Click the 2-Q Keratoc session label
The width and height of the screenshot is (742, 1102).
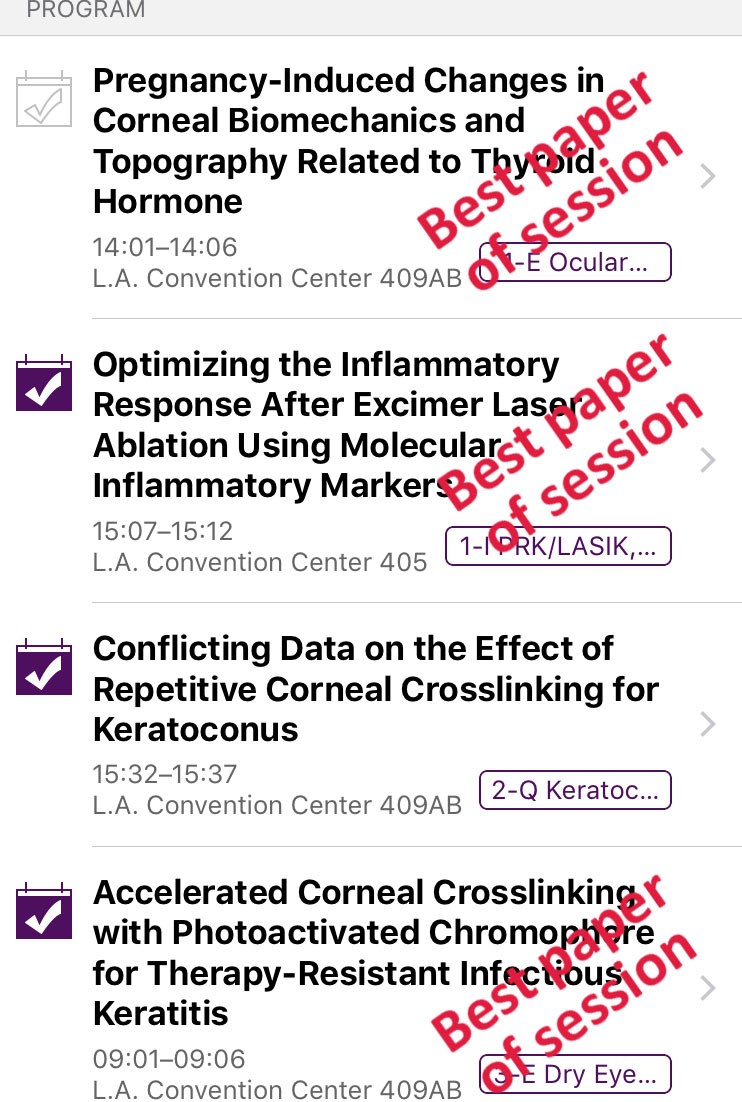tap(575, 789)
